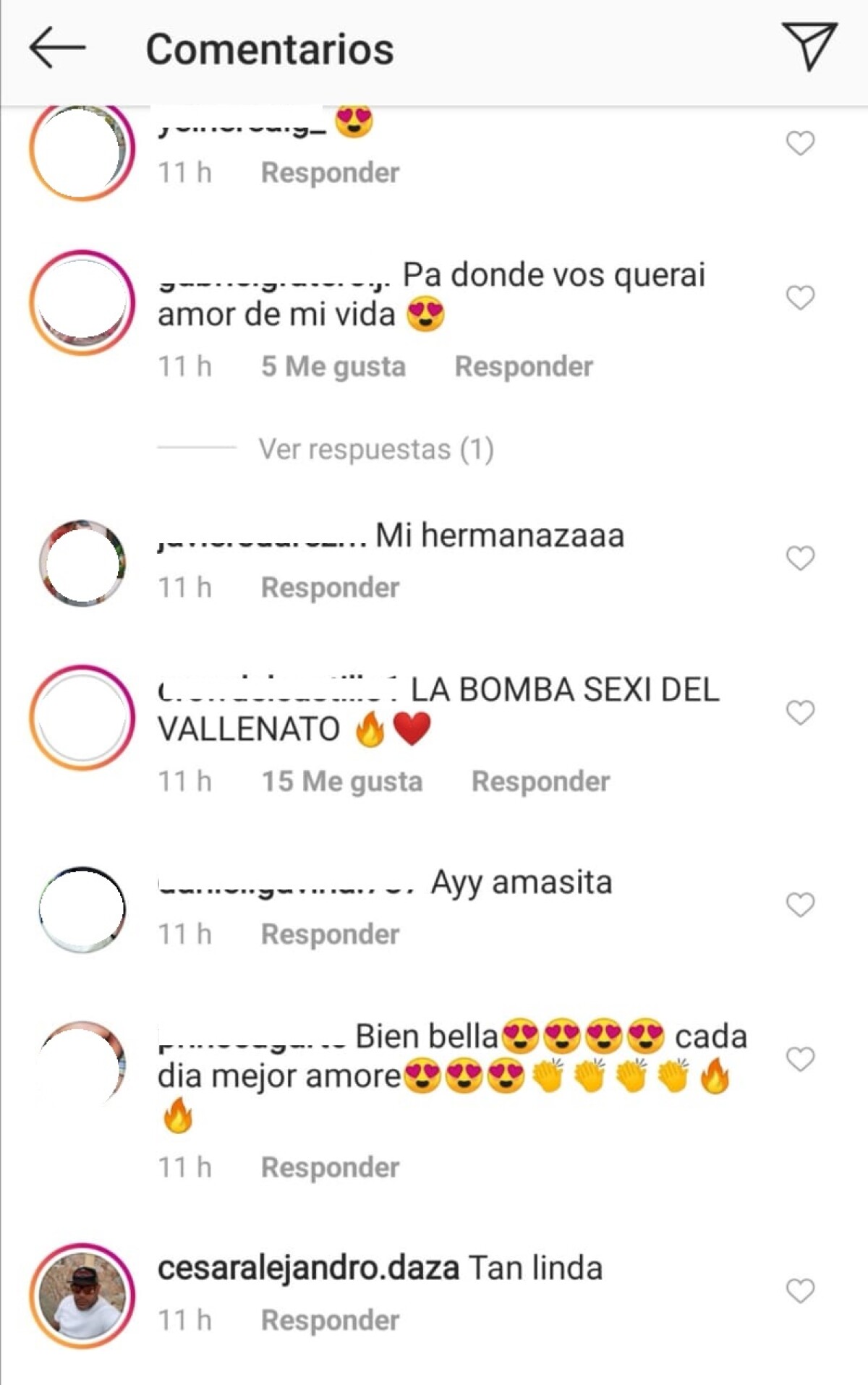The height and width of the screenshot is (1385, 868).
Task: Like the 'Pa donde vos querai' comment
Action: (x=800, y=297)
